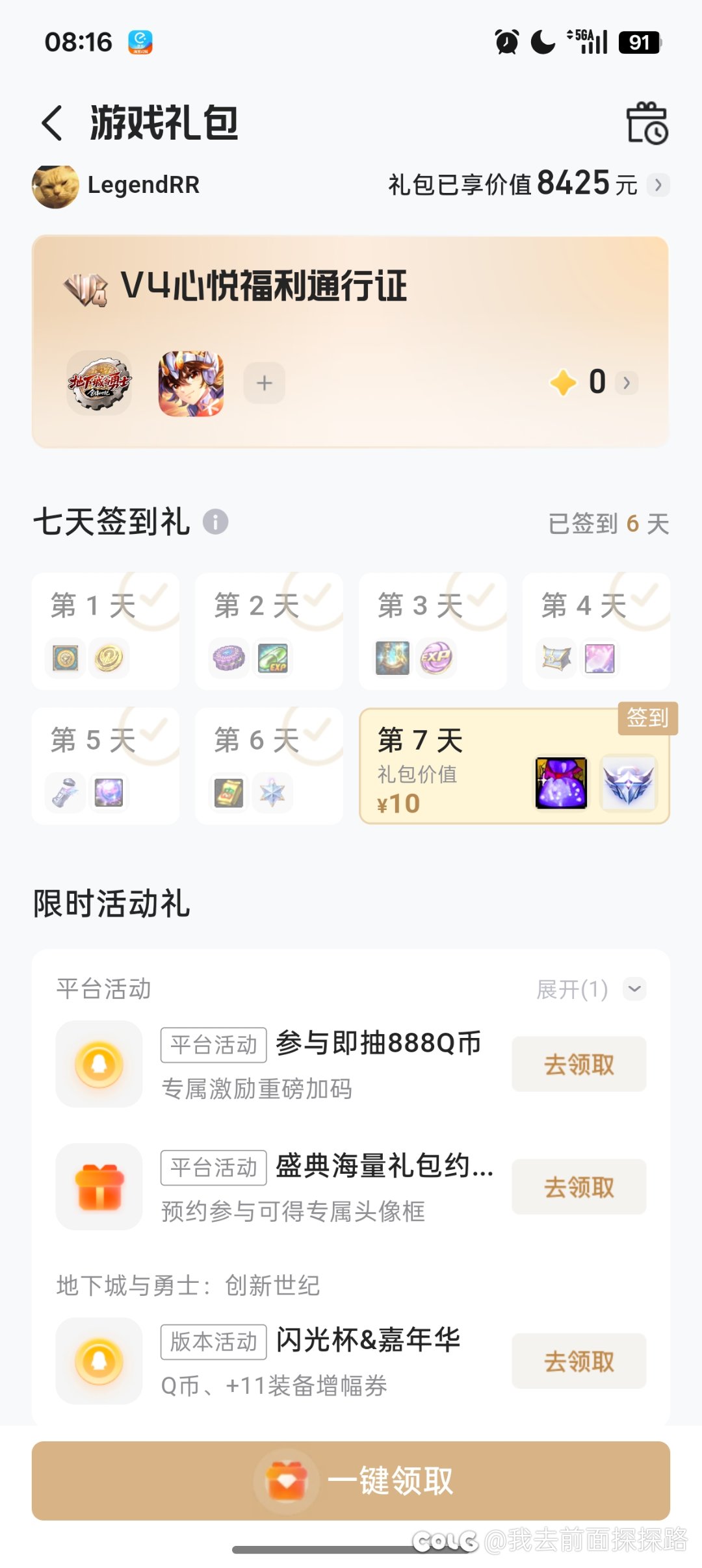Claim 盛典海量礼包 with 去领取
The image size is (702, 1568).
pyautogui.click(x=578, y=1187)
